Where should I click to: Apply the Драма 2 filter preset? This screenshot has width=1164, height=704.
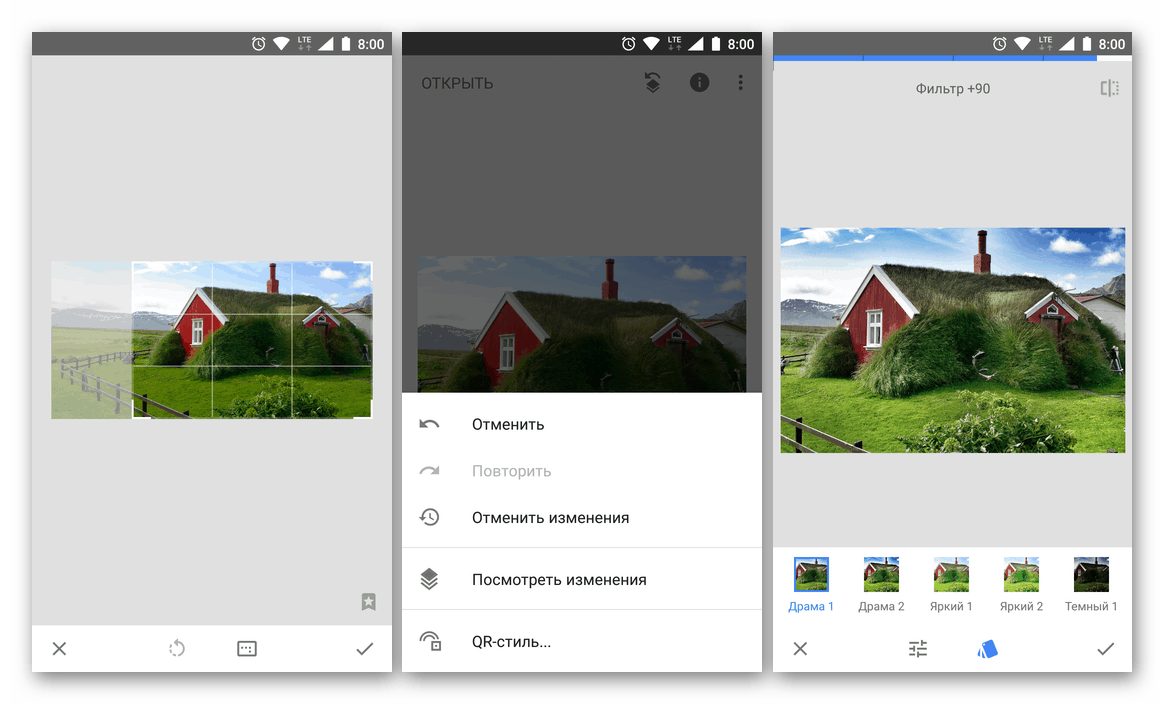881,575
